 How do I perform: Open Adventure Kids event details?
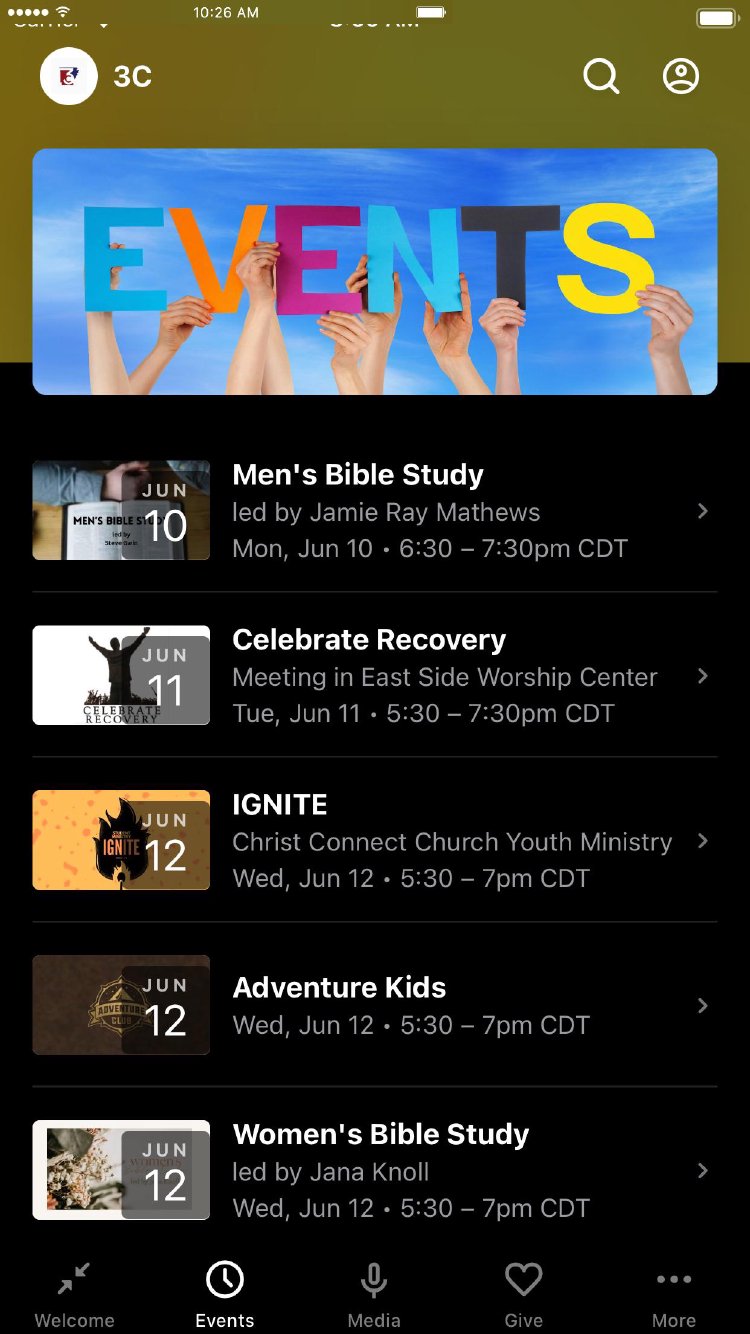pos(375,1005)
